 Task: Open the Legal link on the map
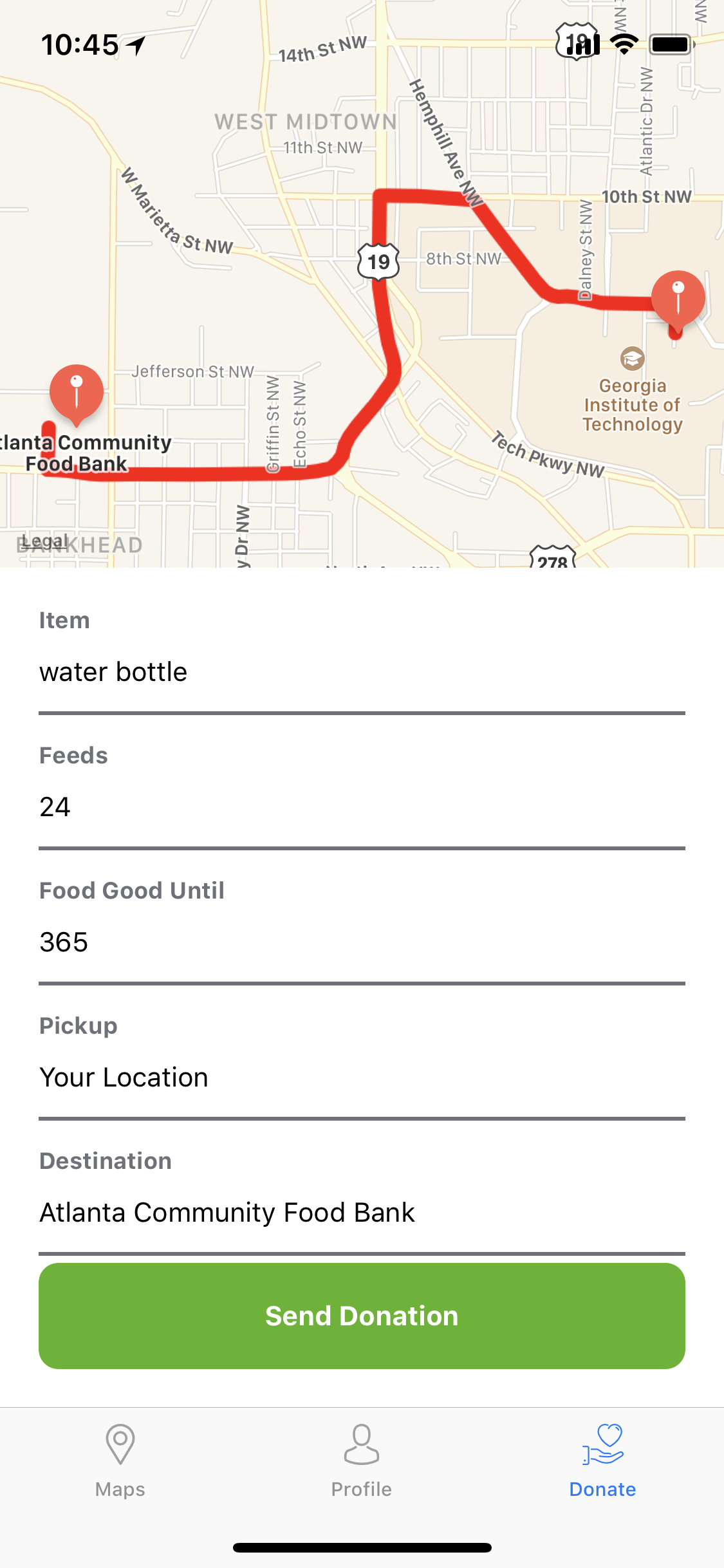point(44,541)
